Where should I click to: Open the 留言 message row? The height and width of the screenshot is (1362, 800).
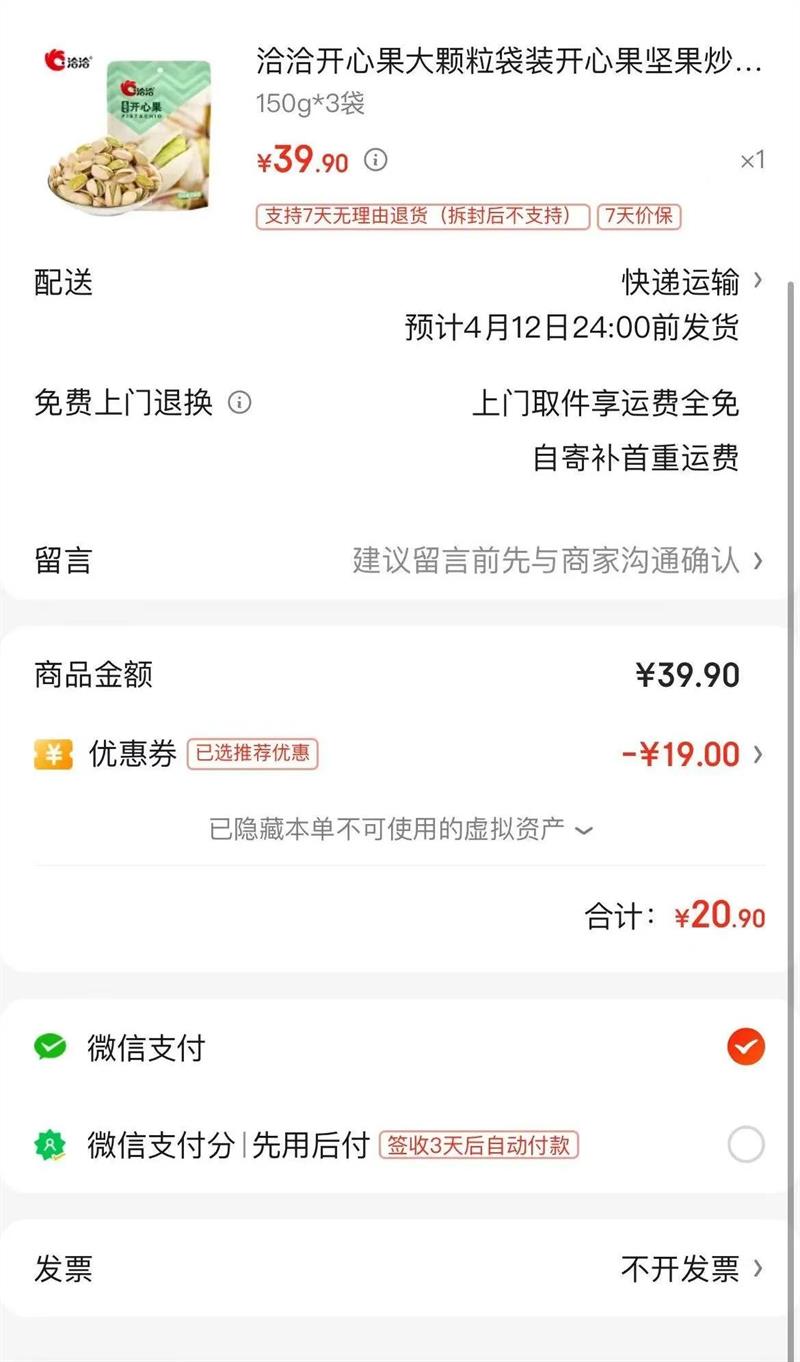click(x=400, y=560)
